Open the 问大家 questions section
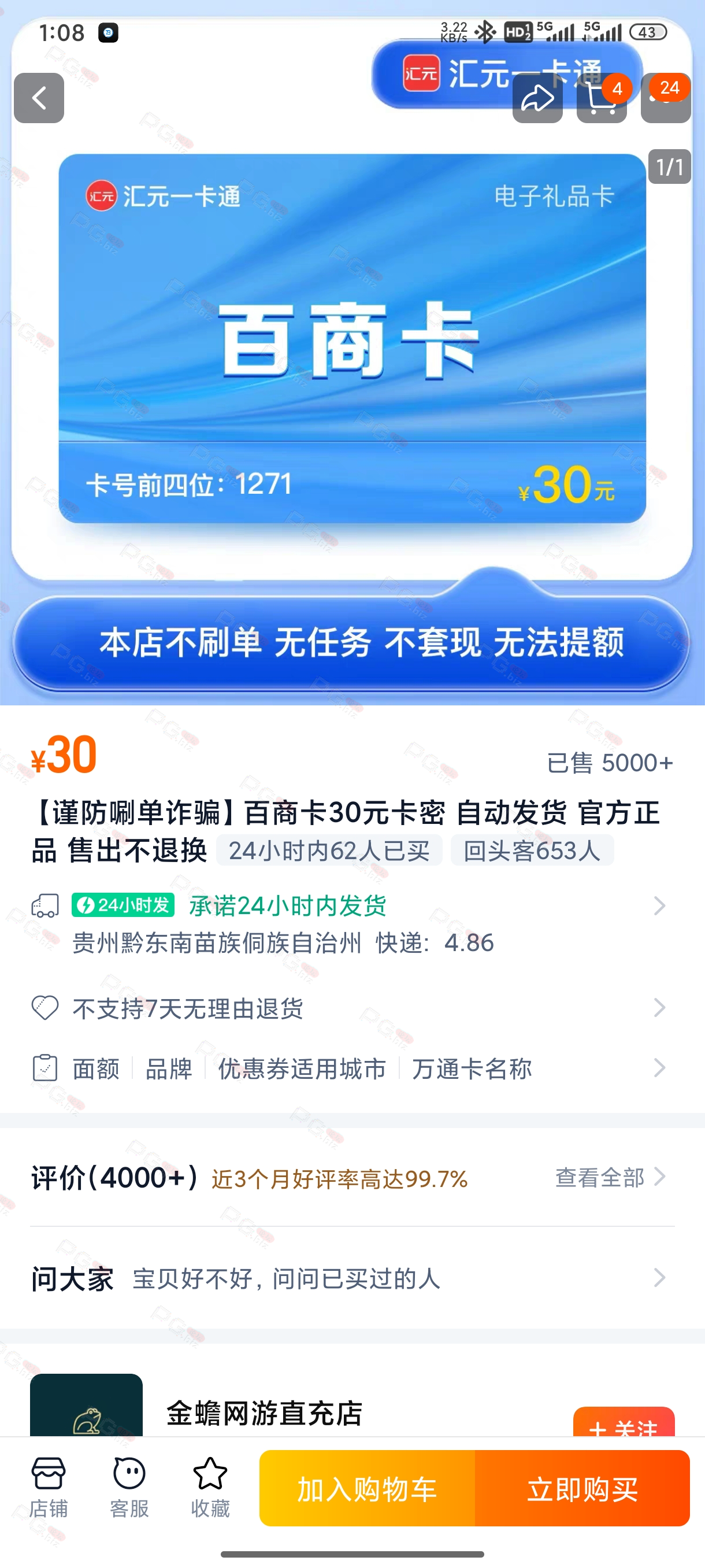 (x=352, y=1278)
